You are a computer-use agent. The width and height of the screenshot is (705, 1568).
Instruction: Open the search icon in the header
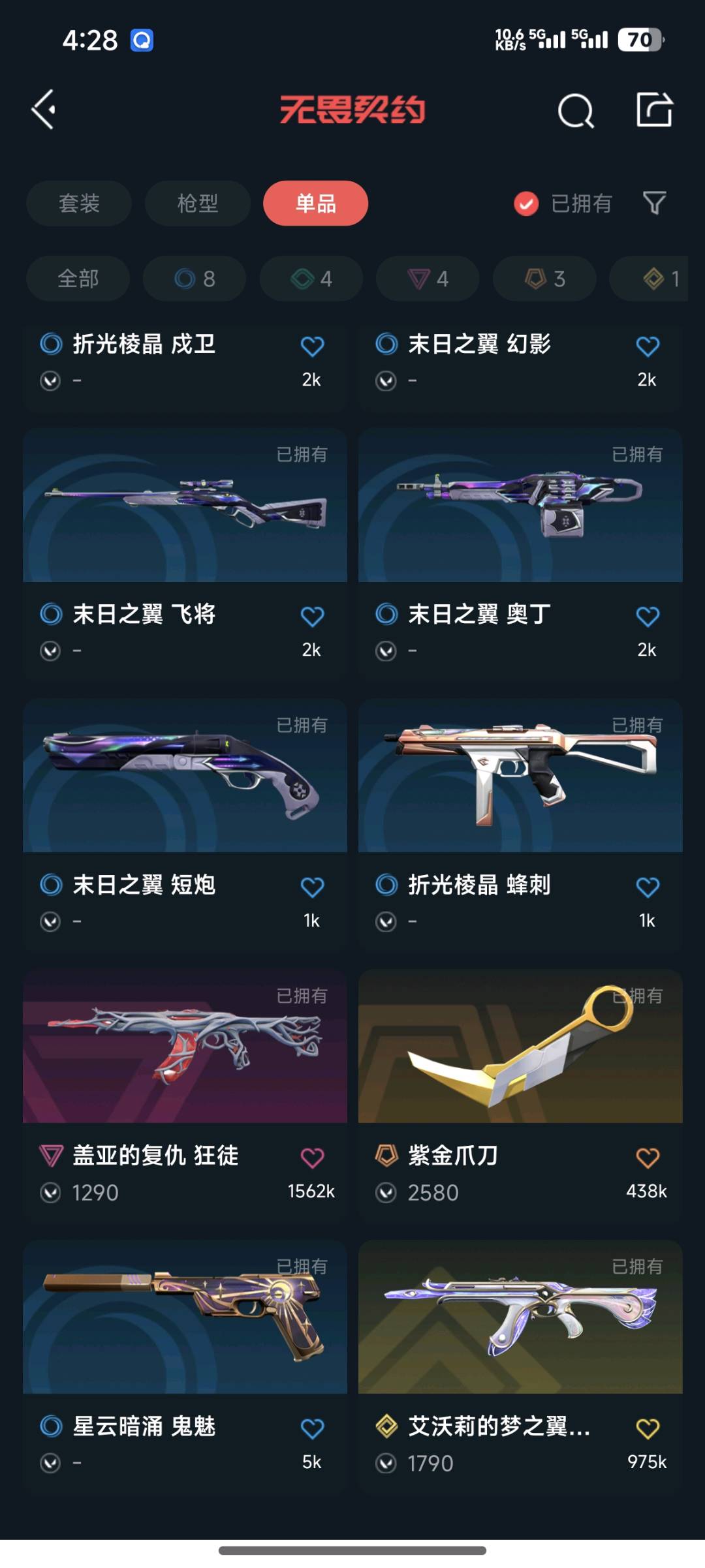pos(576,110)
